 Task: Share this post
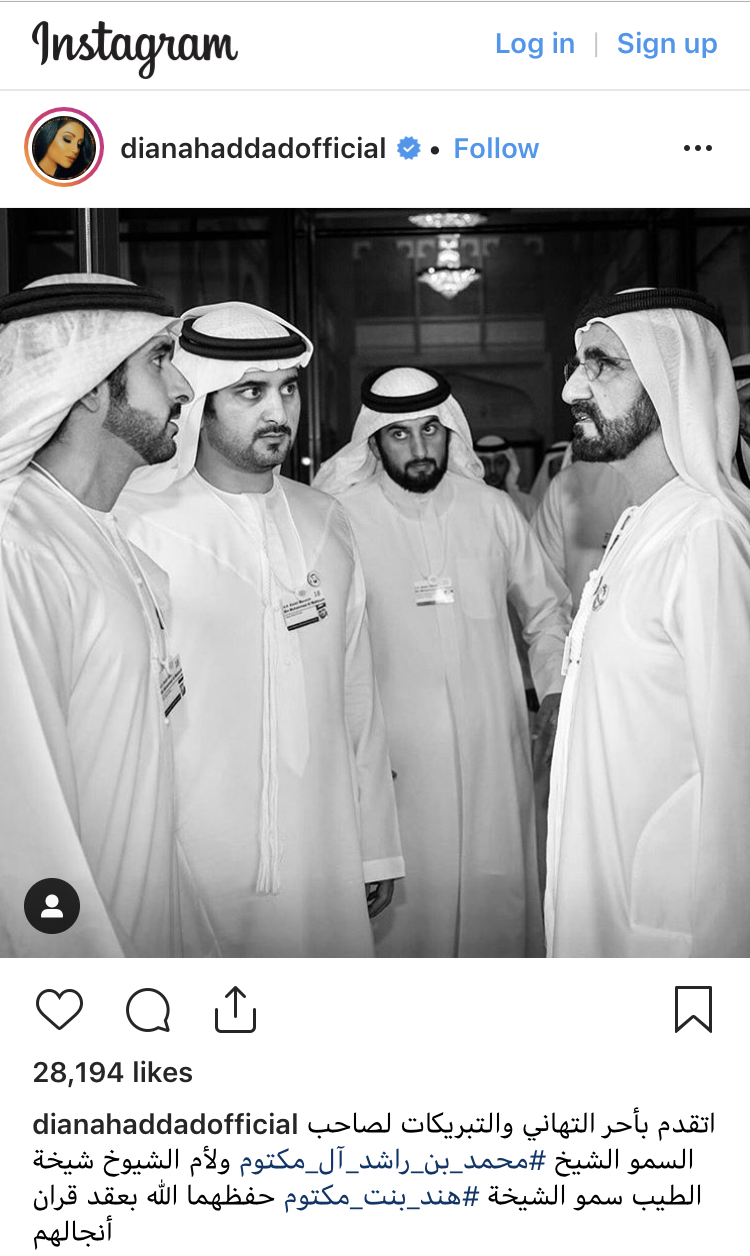(x=236, y=1009)
